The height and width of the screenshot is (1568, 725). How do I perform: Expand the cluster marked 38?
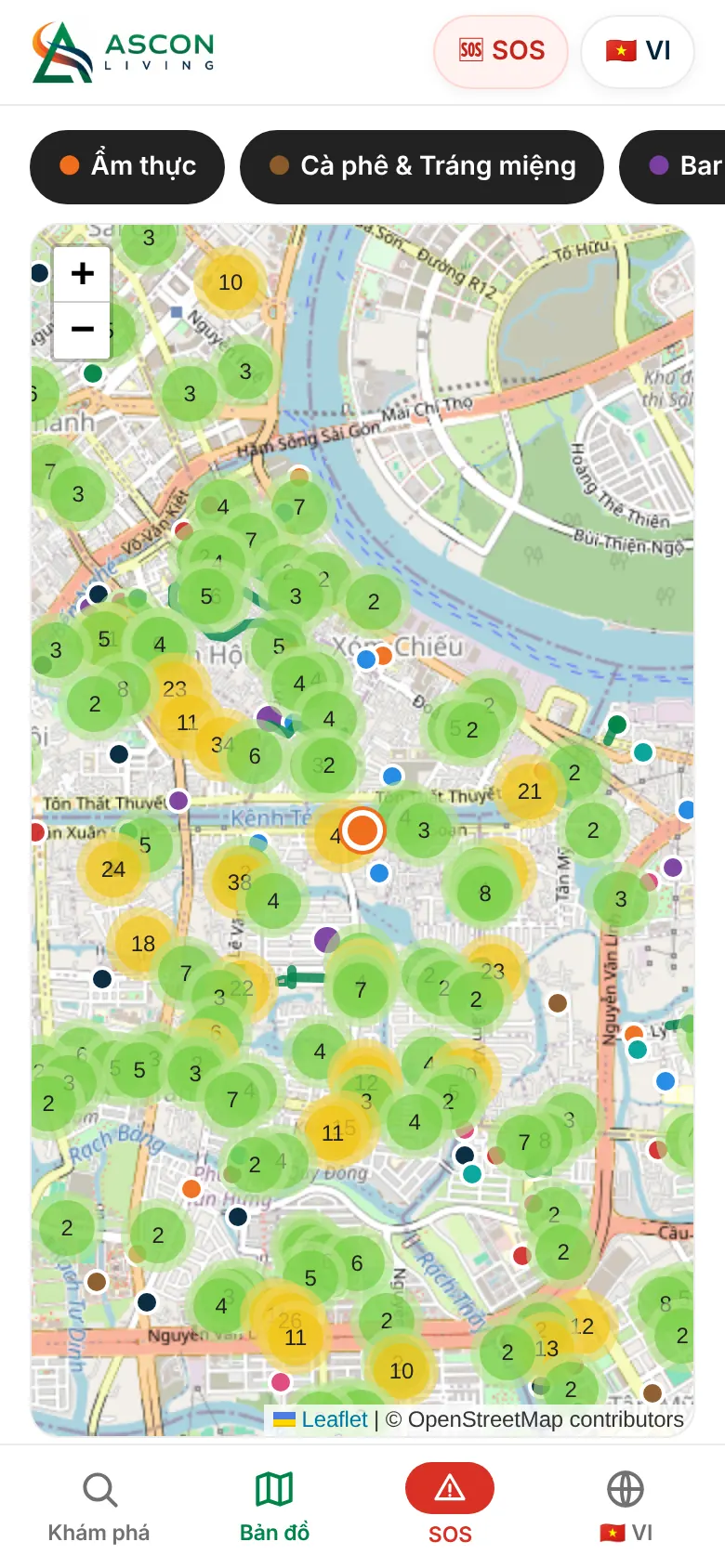point(239,882)
